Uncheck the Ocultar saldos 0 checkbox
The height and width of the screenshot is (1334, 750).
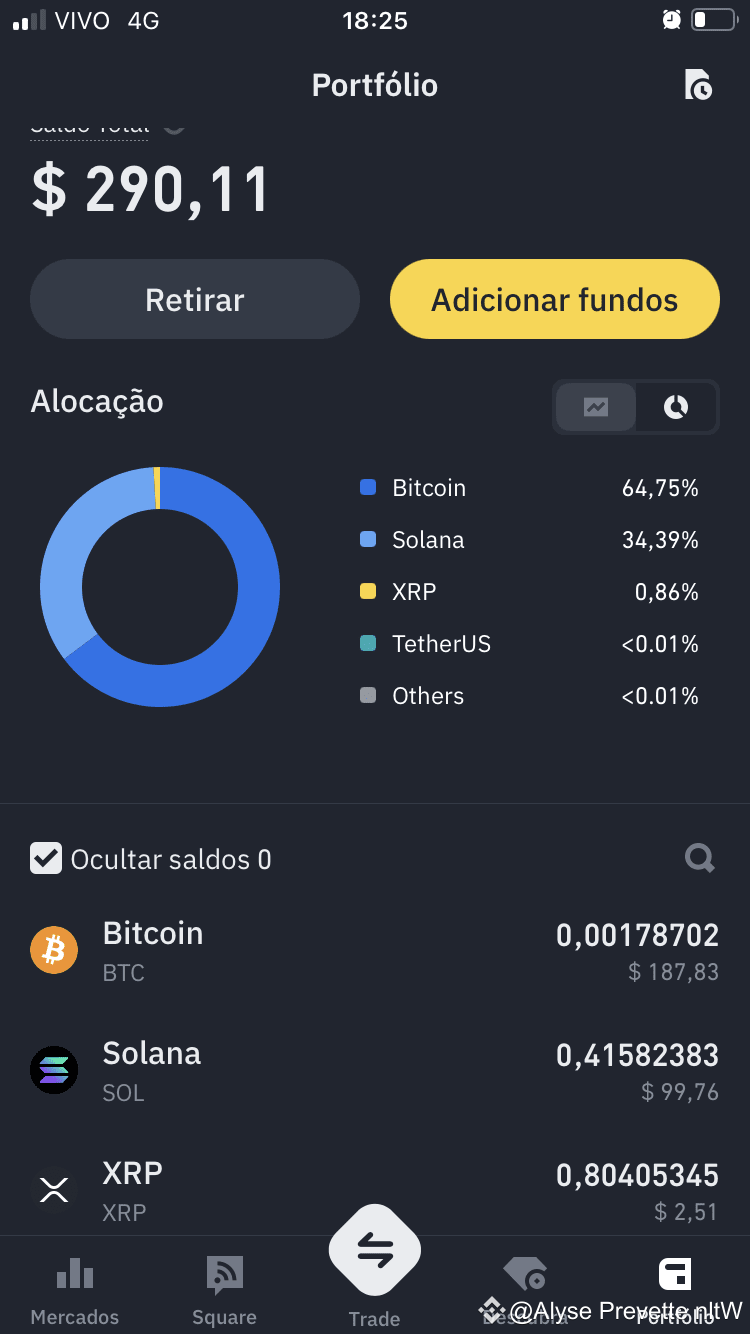43,858
